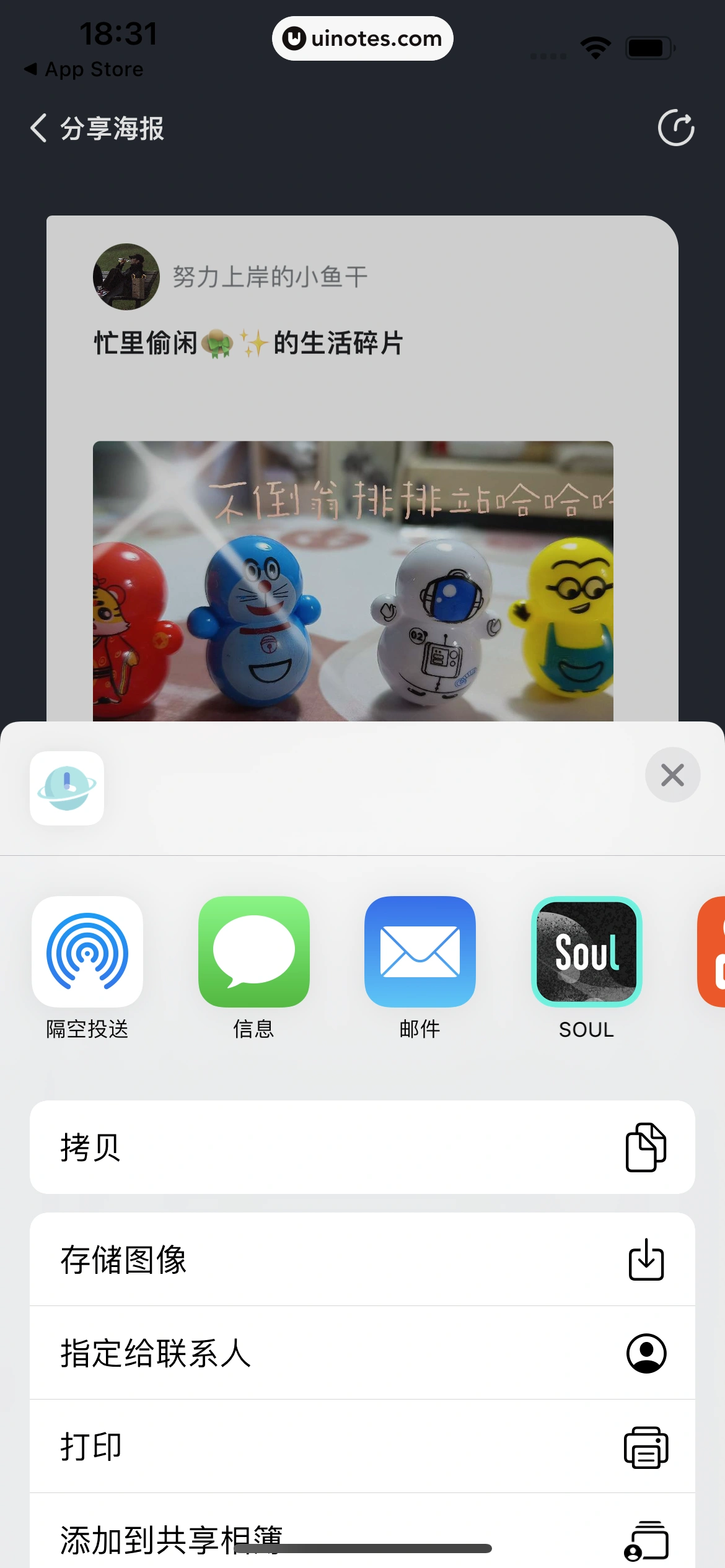Close the share sheet
The image size is (725, 1568).
point(672,775)
